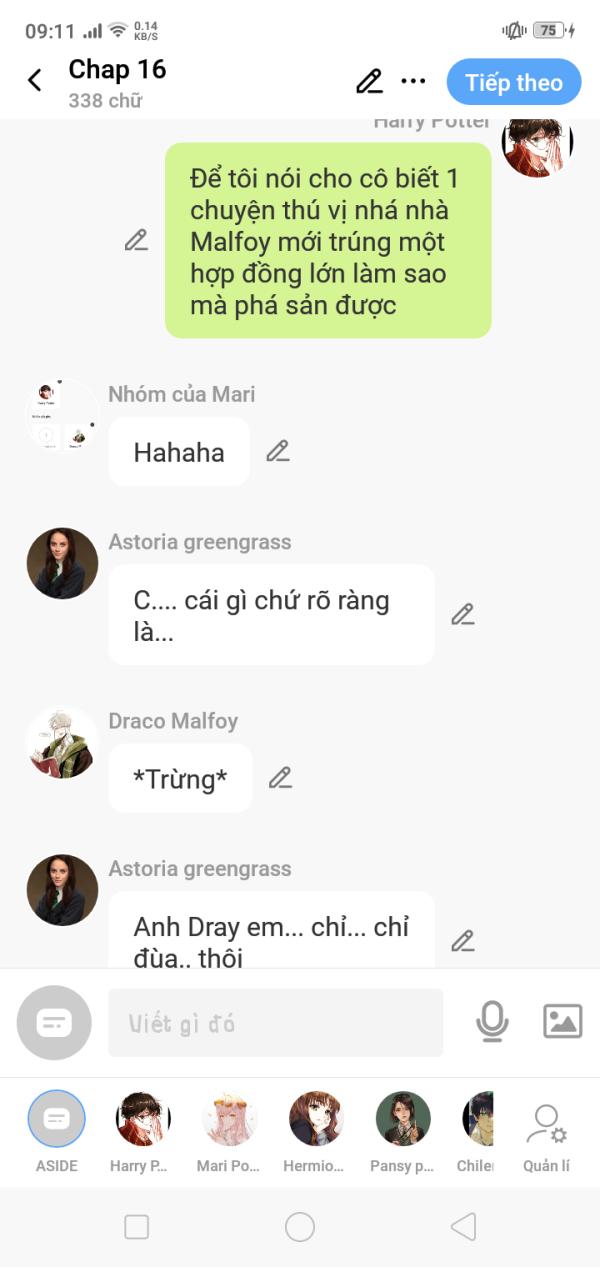Choose Pansy p... as the speaking character
Screen dimensions: 600x1267
click(403, 1118)
